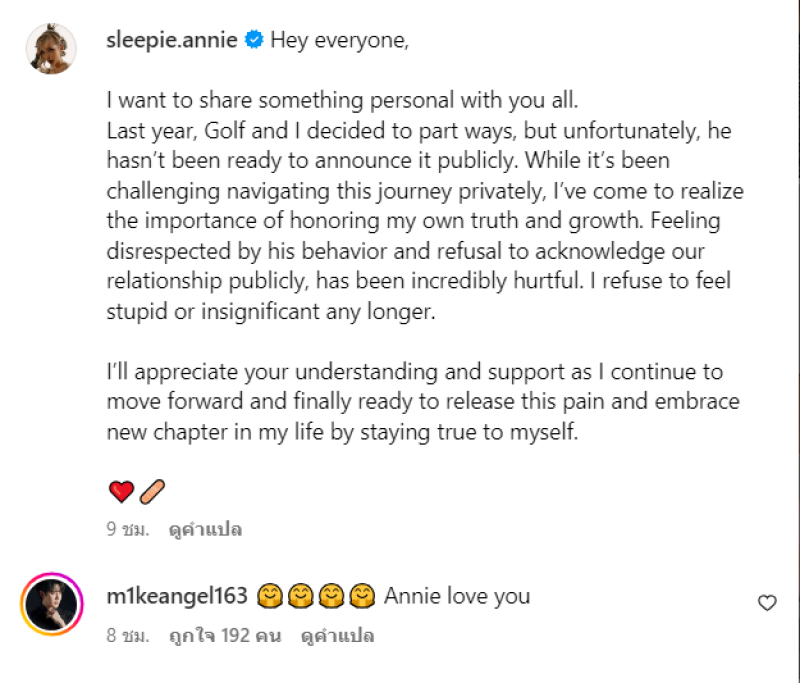This screenshot has width=800, height=683.
Task: View the 192 likes on m1keangel163's comment
Action: tap(225, 635)
